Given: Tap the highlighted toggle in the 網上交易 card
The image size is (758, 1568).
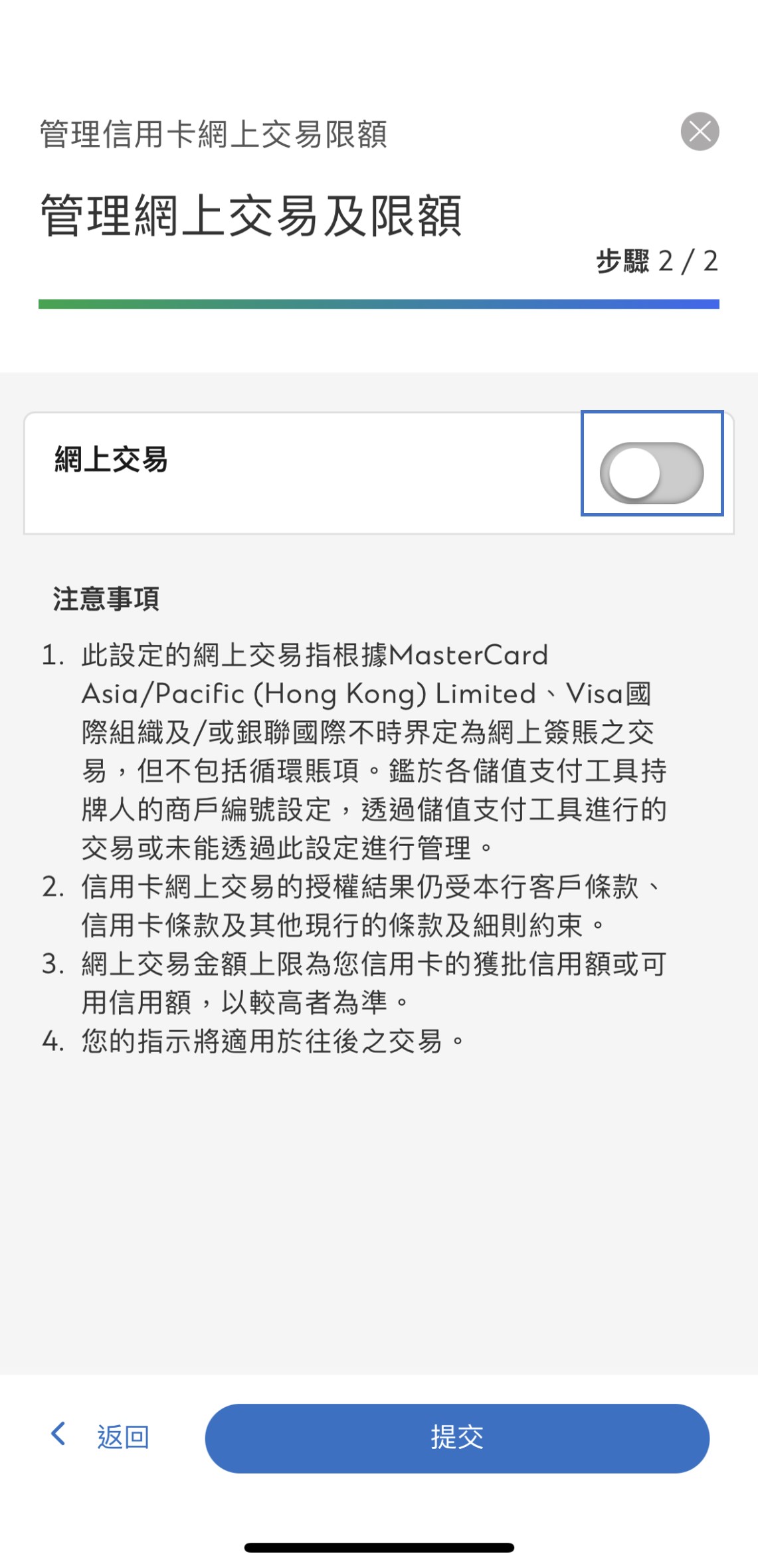Looking at the screenshot, I should pyautogui.click(x=651, y=471).
